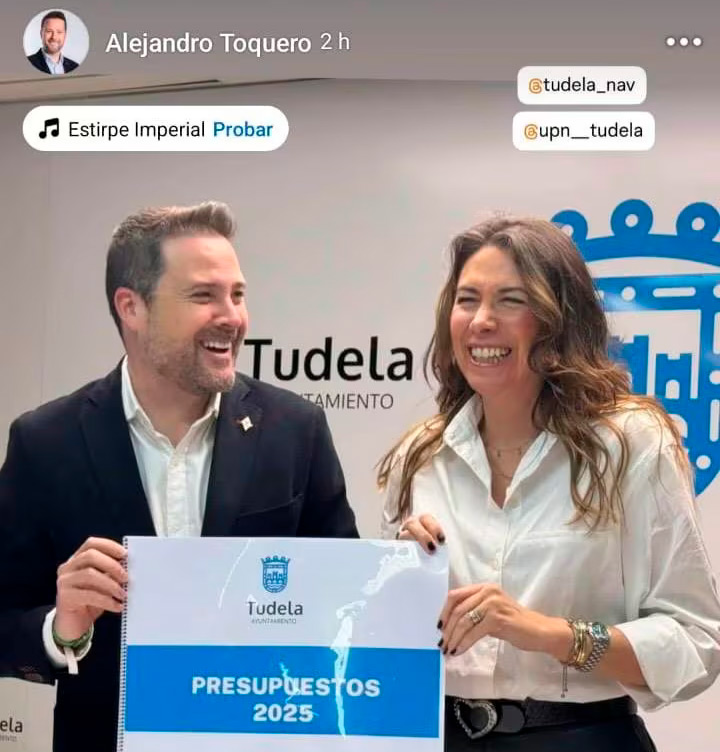
Task: Tap the @tudela_nav mention sticker
Action: click(581, 86)
